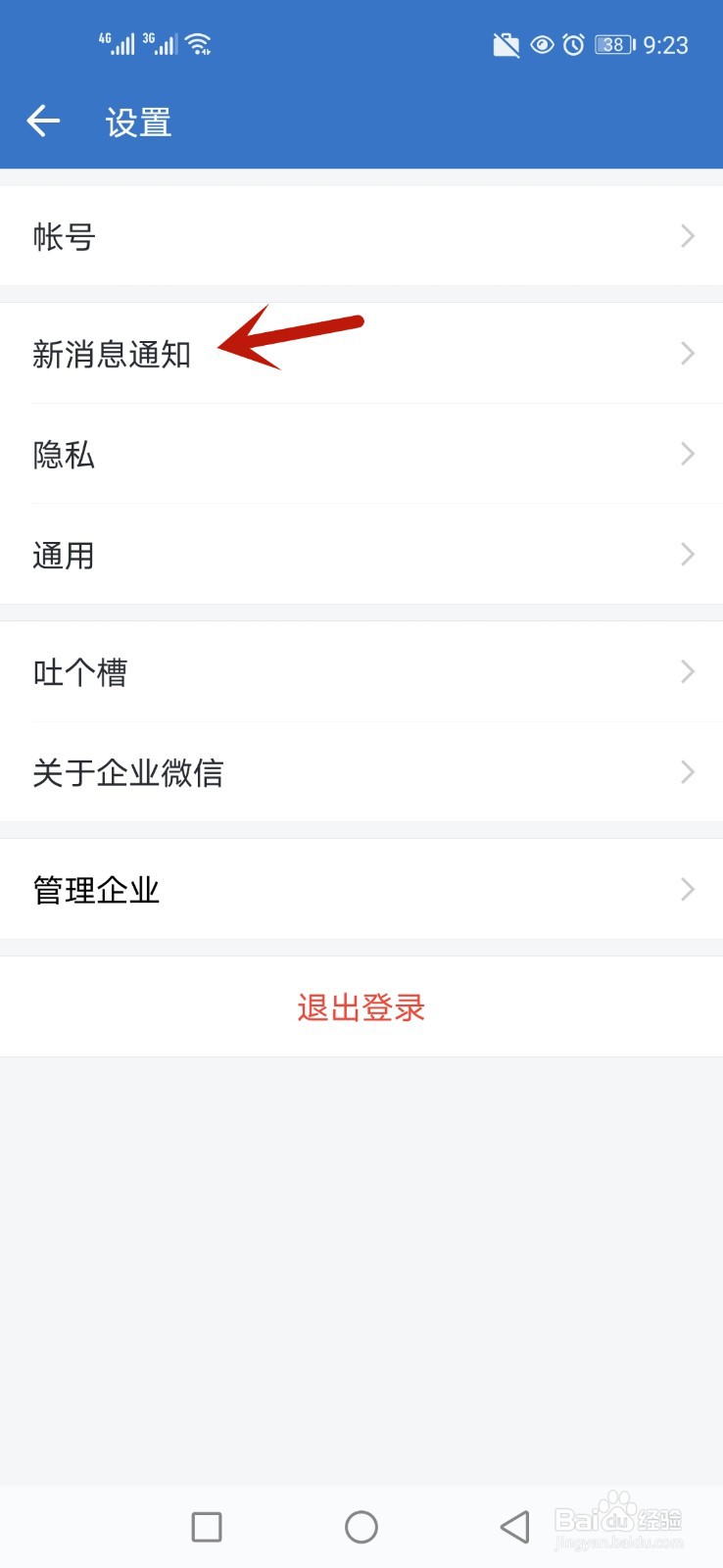The width and height of the screenshot is (723, 1568).
Task: Tap the clock showing 9:23
Action: pos(667,43)
